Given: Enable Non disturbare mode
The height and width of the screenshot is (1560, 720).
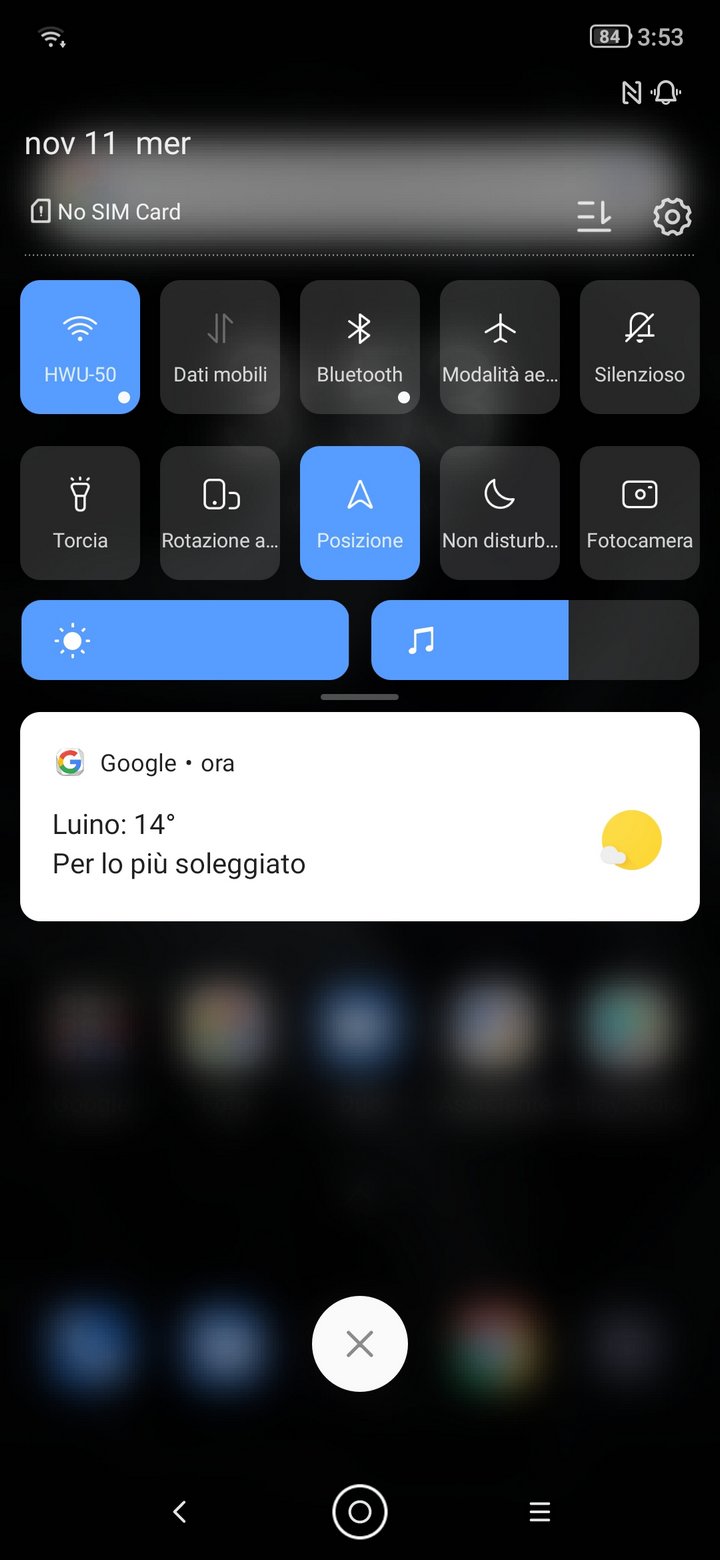Looking at the screenshot, I should (x=500, y=512).
